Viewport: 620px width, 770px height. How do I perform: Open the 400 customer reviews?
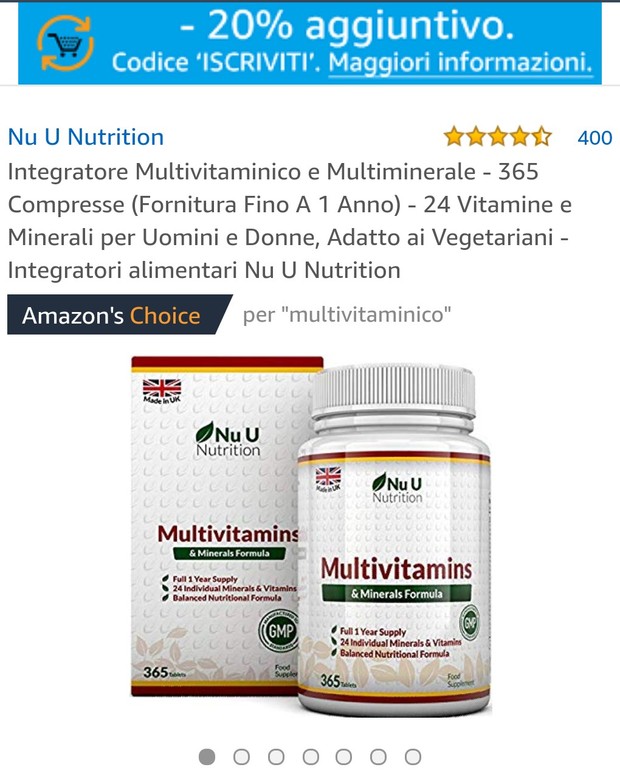point(594,137)
